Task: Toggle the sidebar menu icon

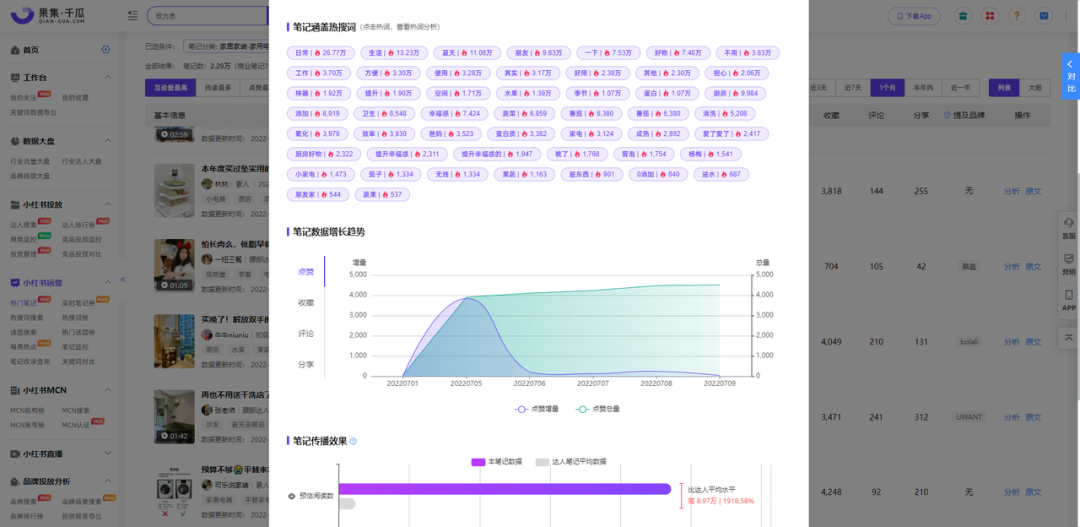Action: pyautogui.click(x=133, y=16)
